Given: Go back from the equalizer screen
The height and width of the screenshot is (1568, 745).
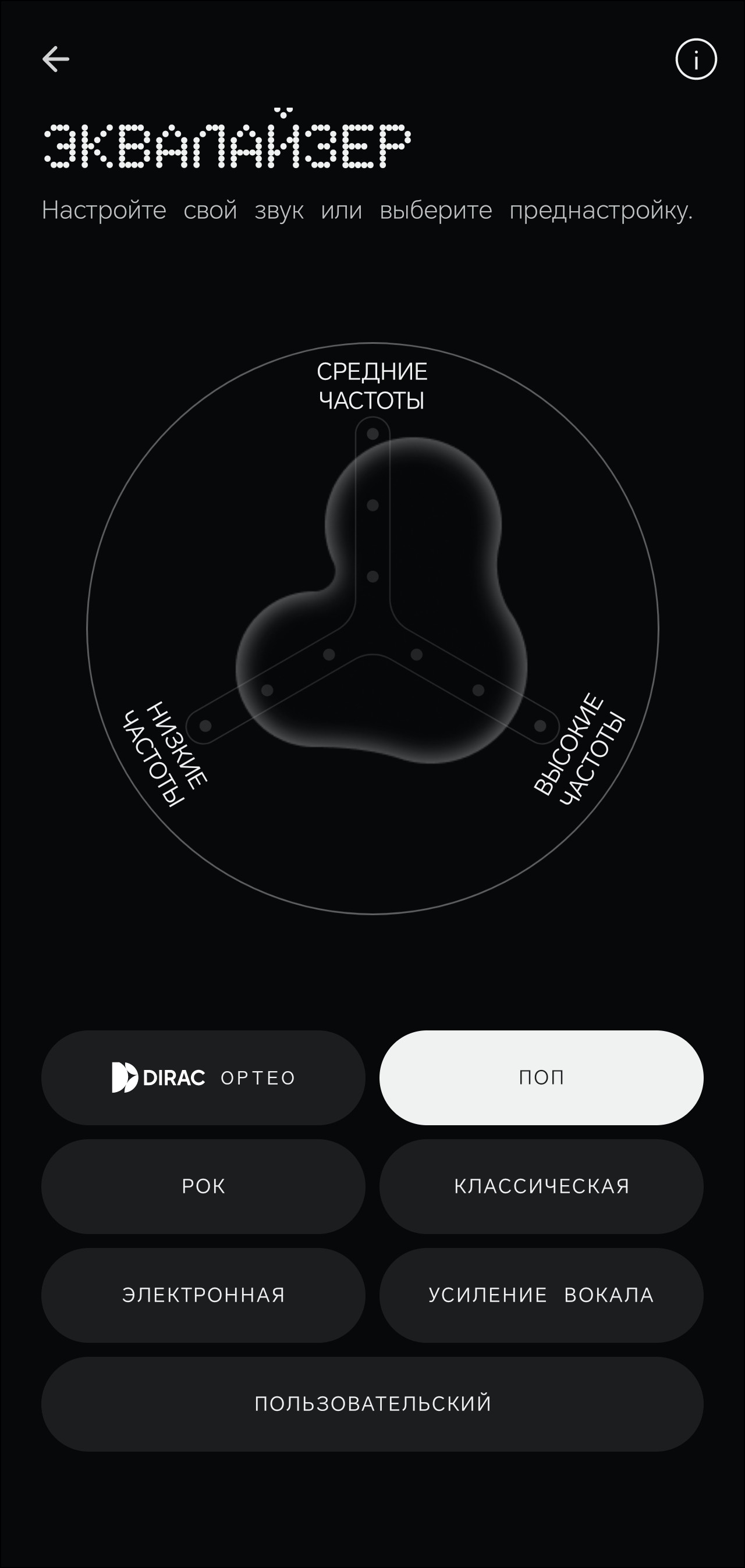Looking at the screenshot, I should [x=55, y=59].
